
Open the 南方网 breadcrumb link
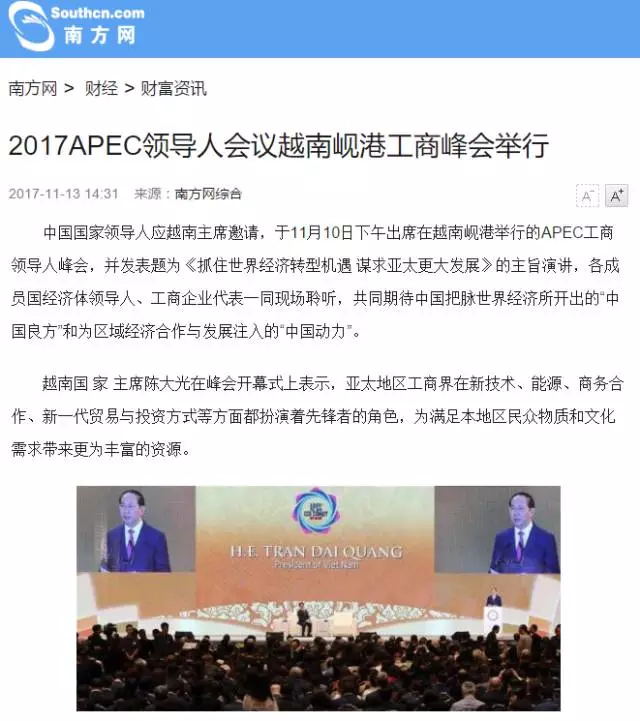click(x=33, y=88)
